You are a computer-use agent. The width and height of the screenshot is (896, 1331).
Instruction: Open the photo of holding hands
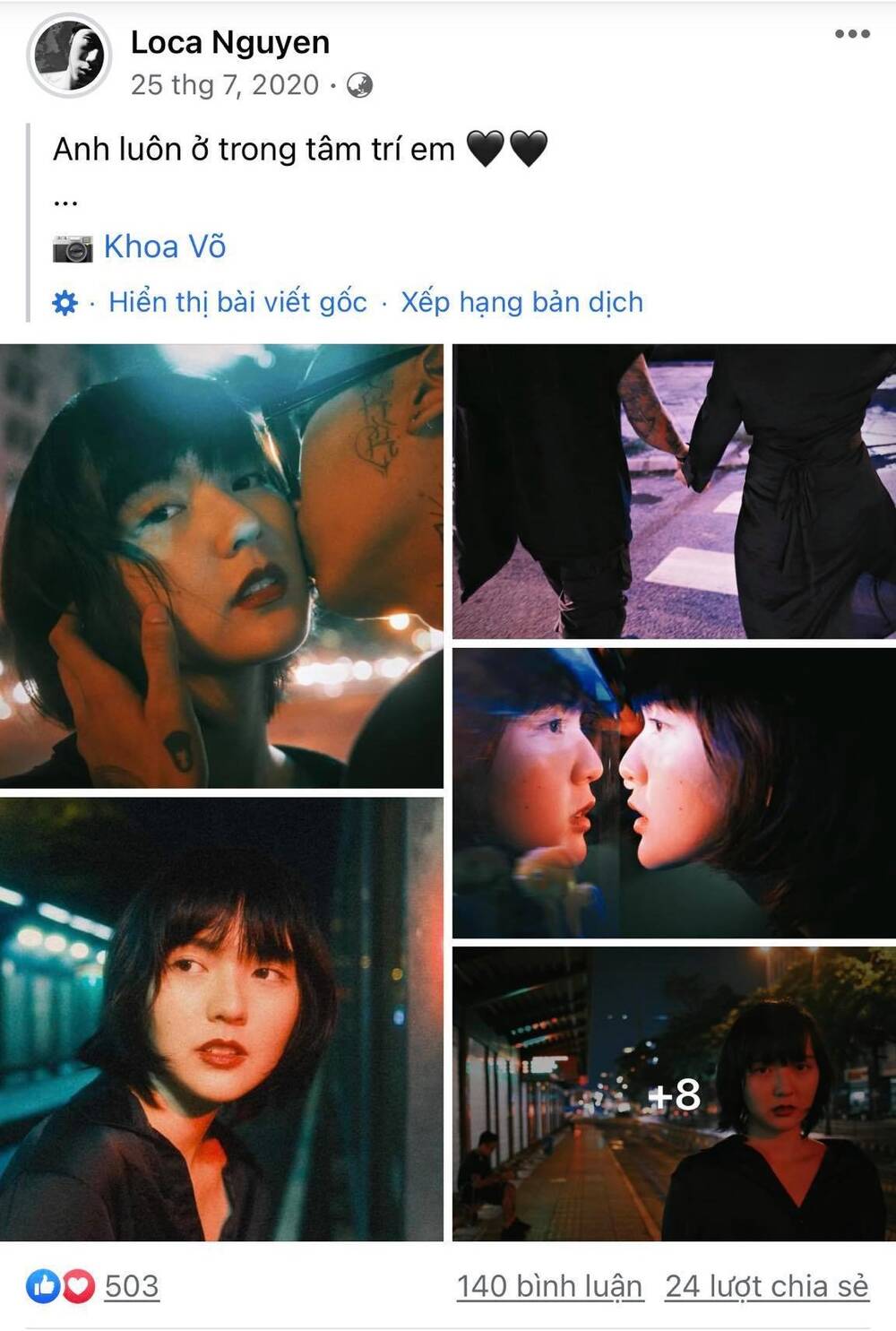(673, 491)
